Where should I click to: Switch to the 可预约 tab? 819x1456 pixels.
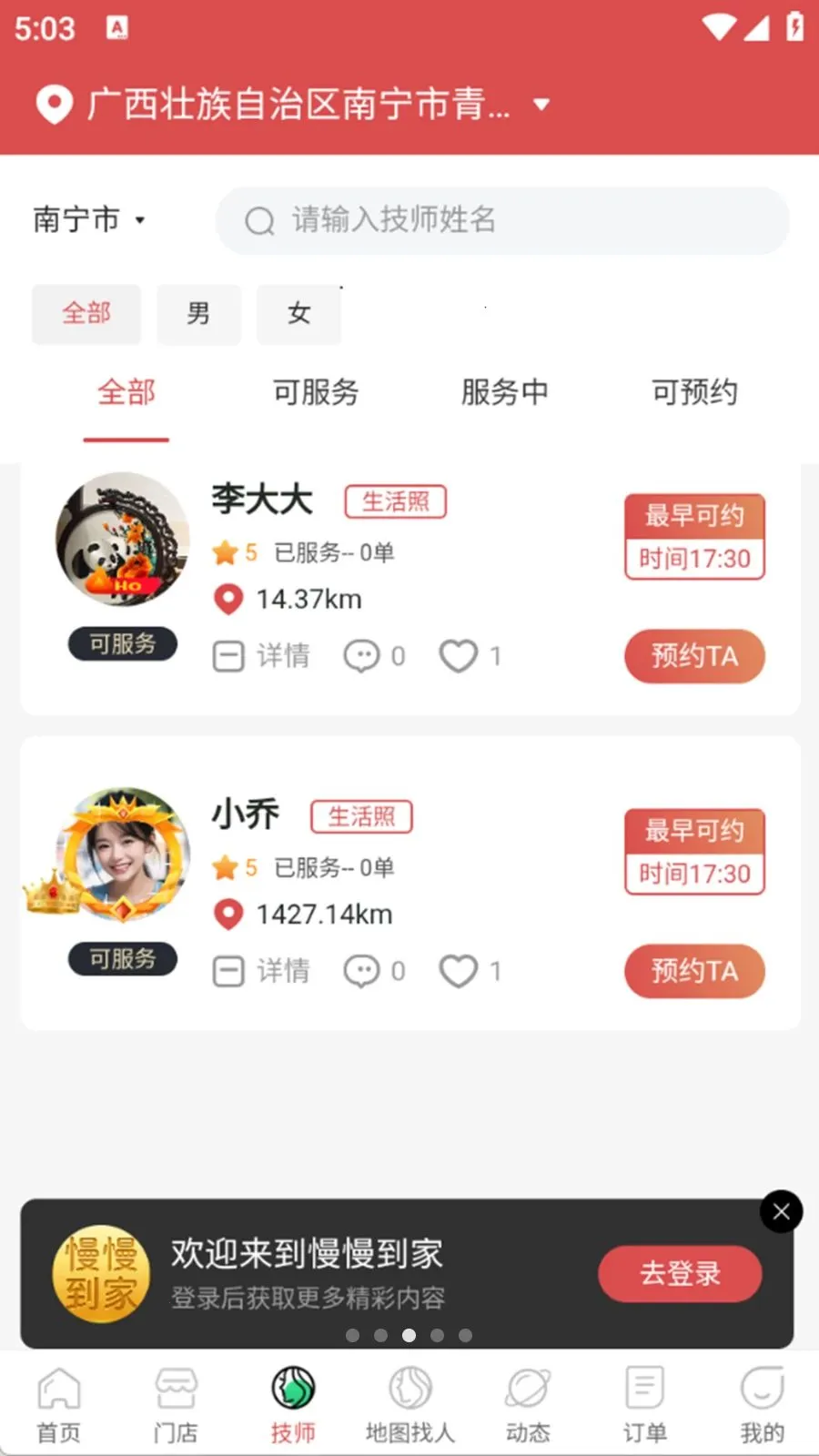click(x=694, y=392)
